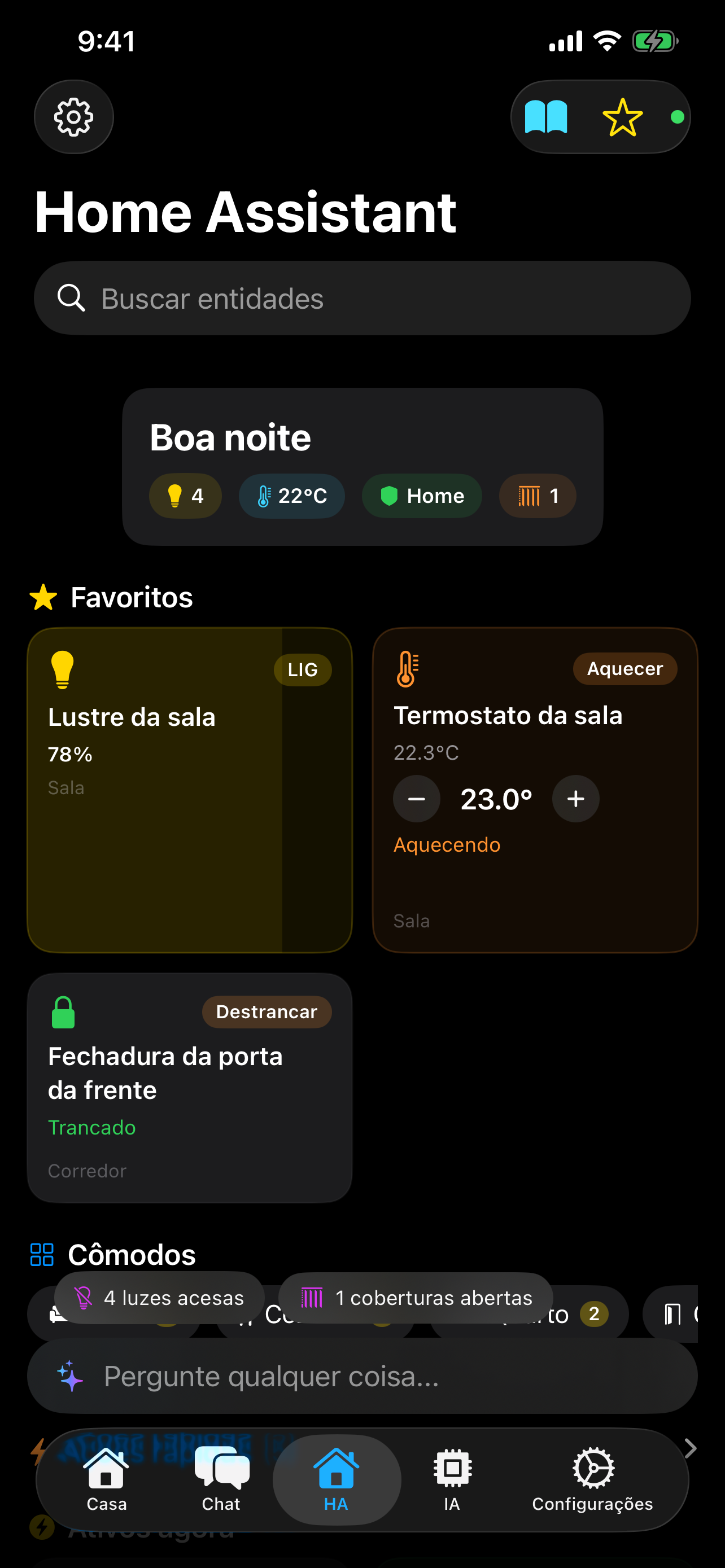Select the yellow star favorites icon
The width and height of the screenshot is (725, 1568).
point(622,117)
